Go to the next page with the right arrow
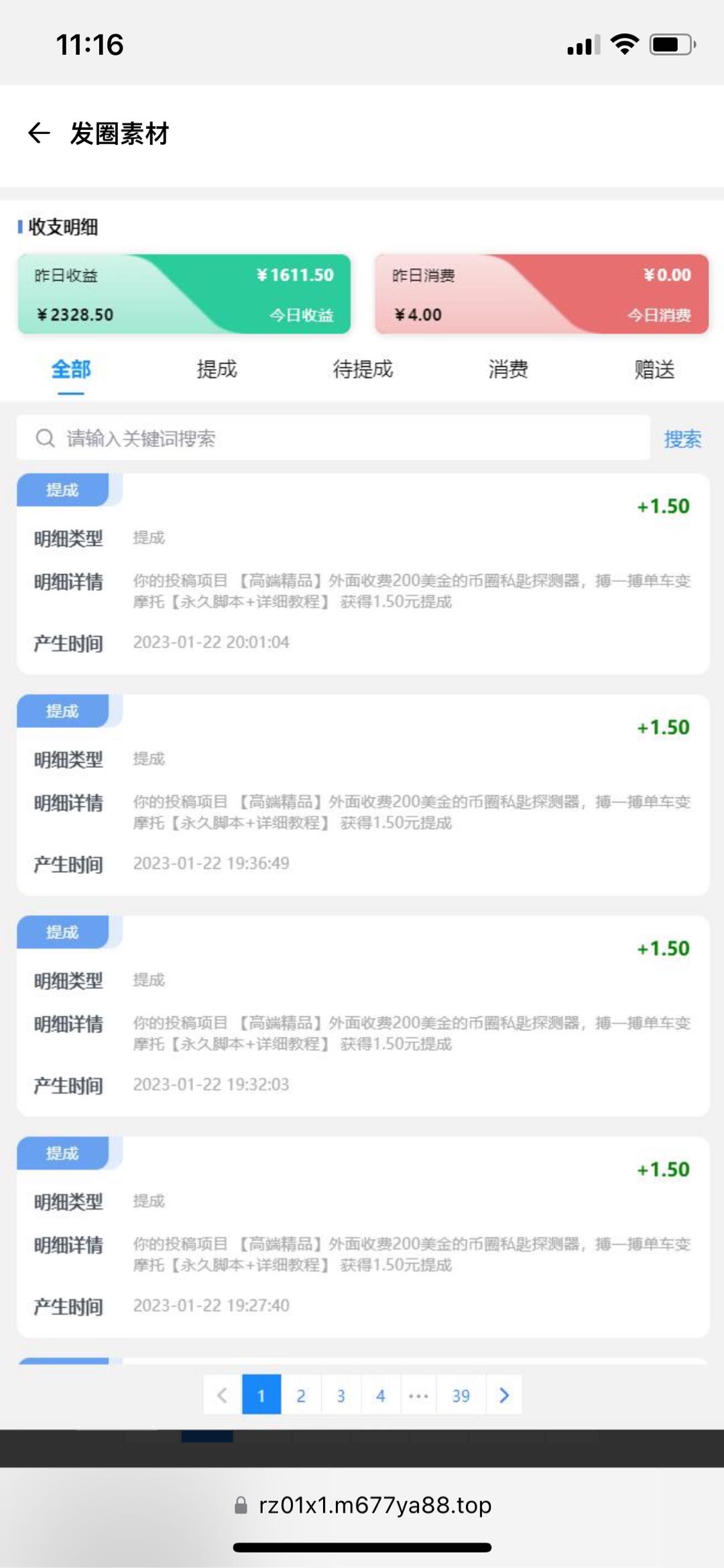Screen dimensions: 724x1568 (504, 1395)
